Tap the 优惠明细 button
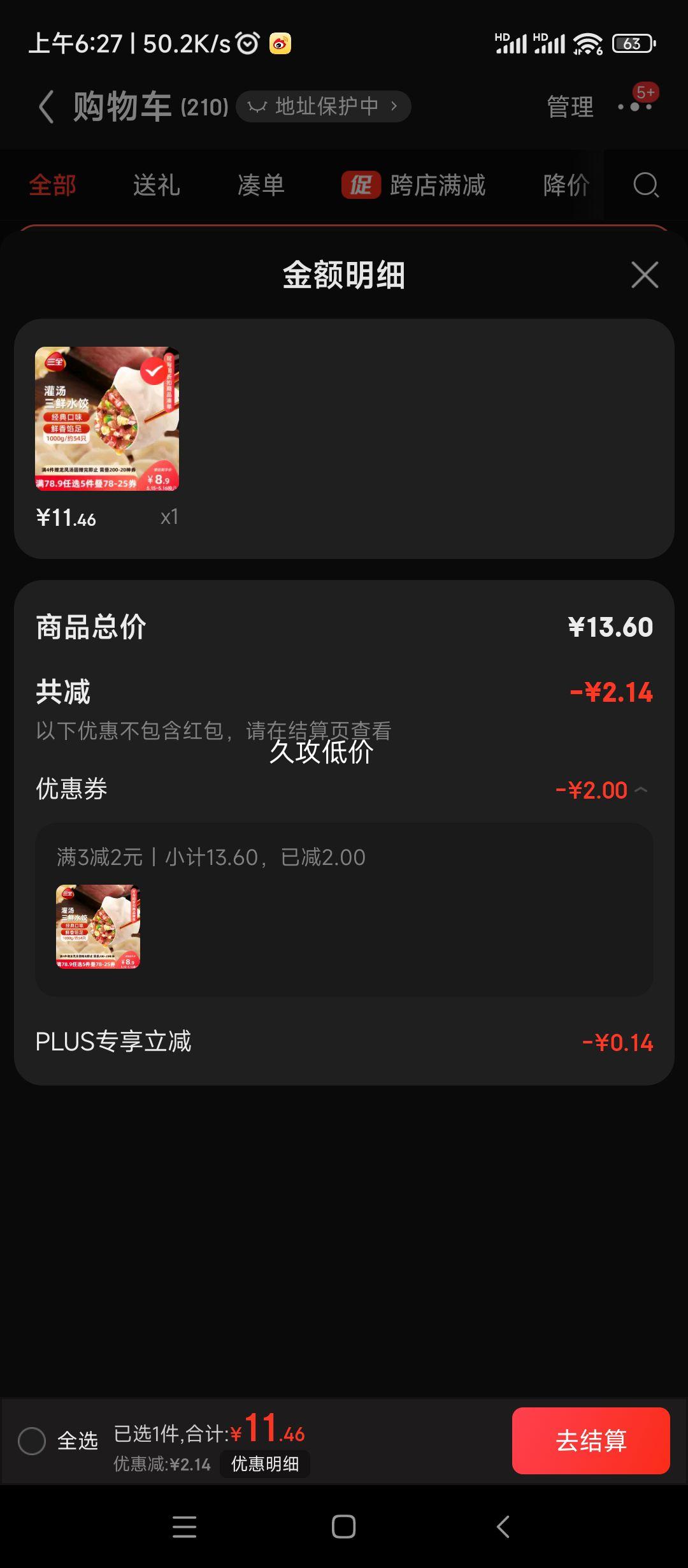 [x=265, y=1463]
